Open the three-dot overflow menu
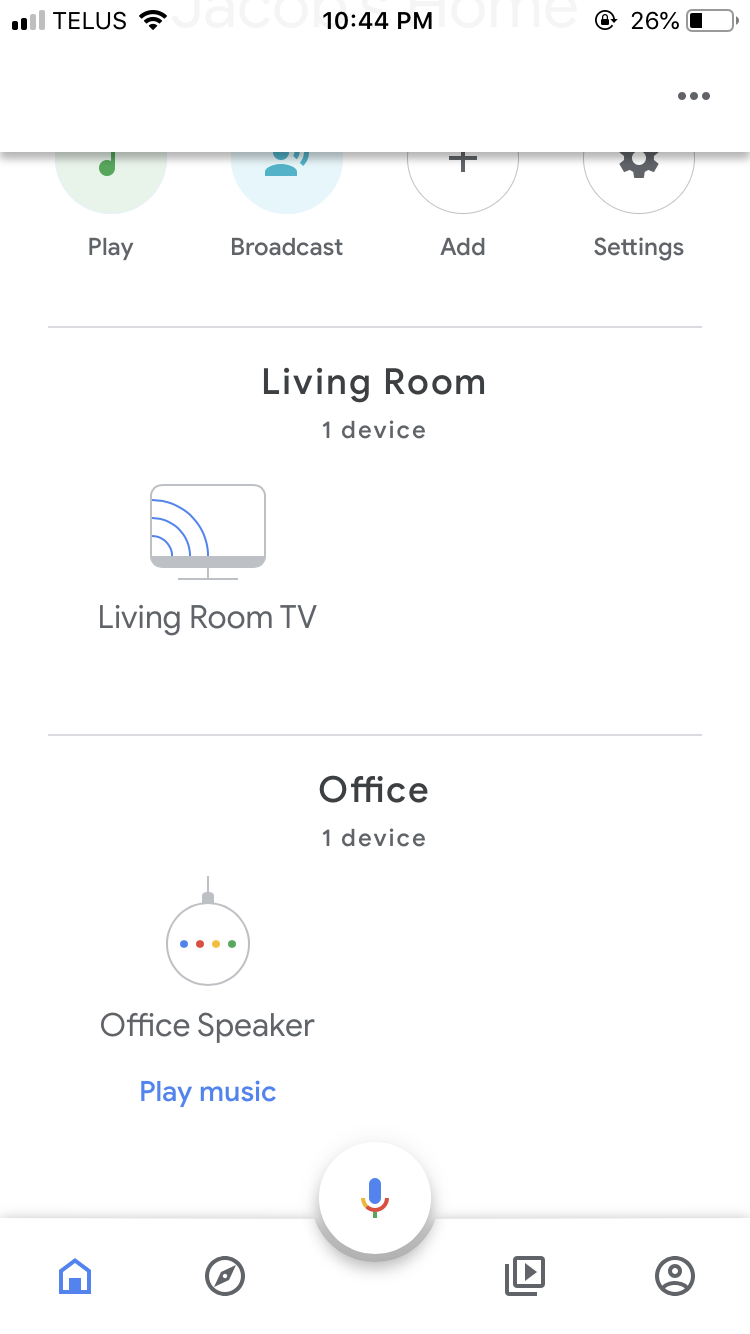The height and width of the screenshot is (1334, 750). tap(693, 96)
